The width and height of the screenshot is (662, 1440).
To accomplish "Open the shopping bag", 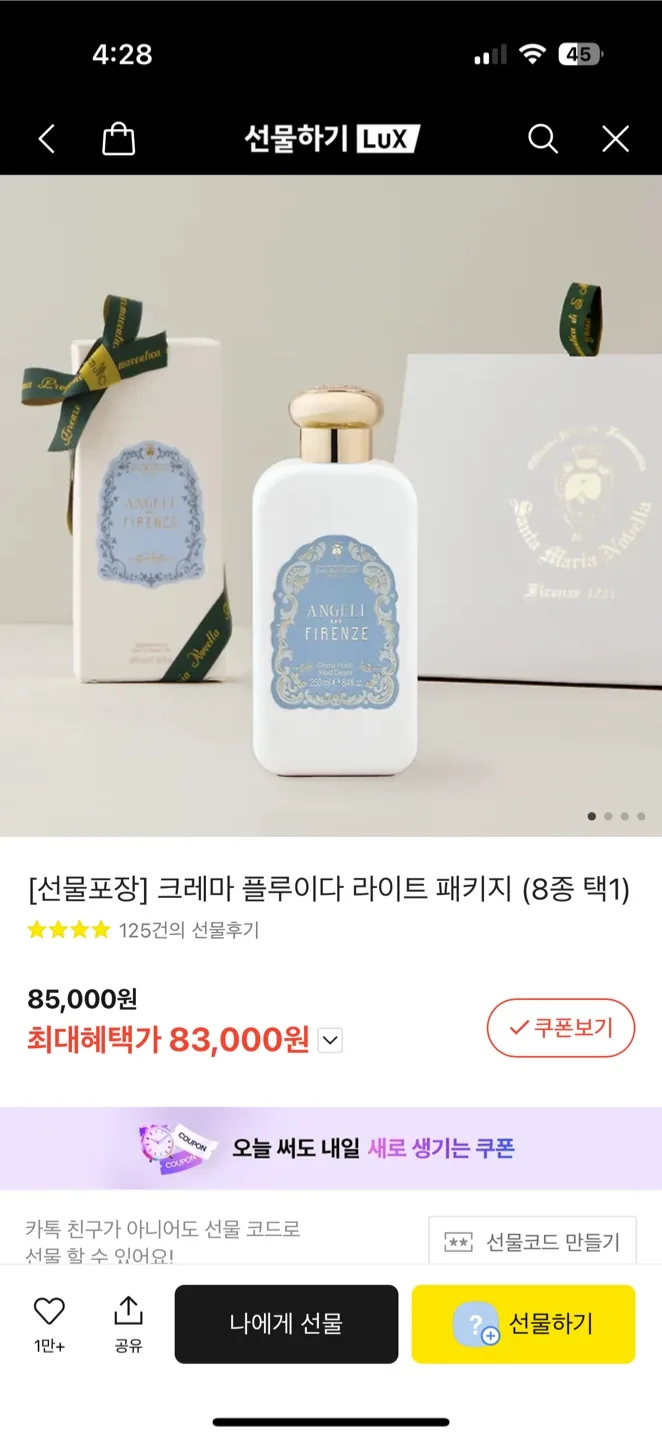I will (118, 139).
